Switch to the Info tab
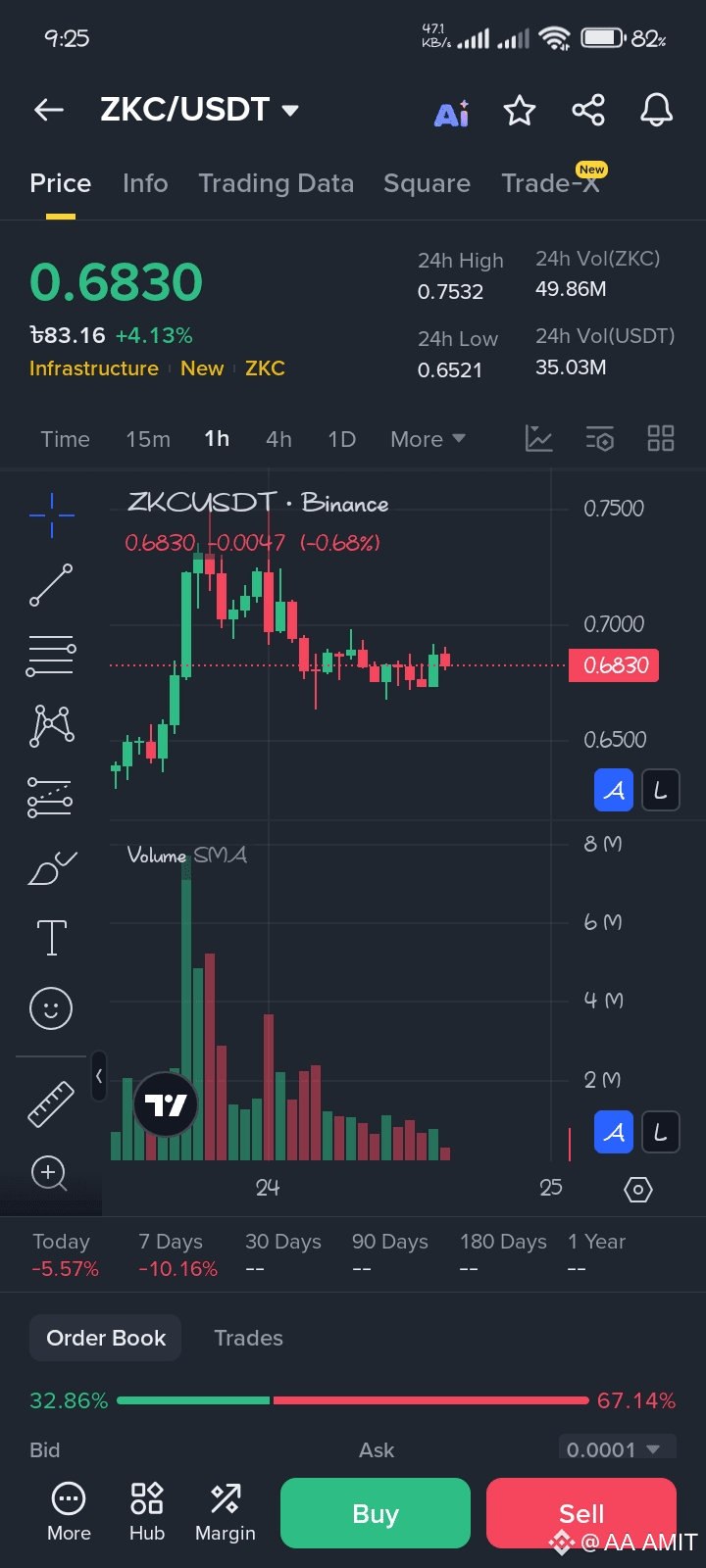This screenshot has height=1568, width=706. tap(145, 183)
